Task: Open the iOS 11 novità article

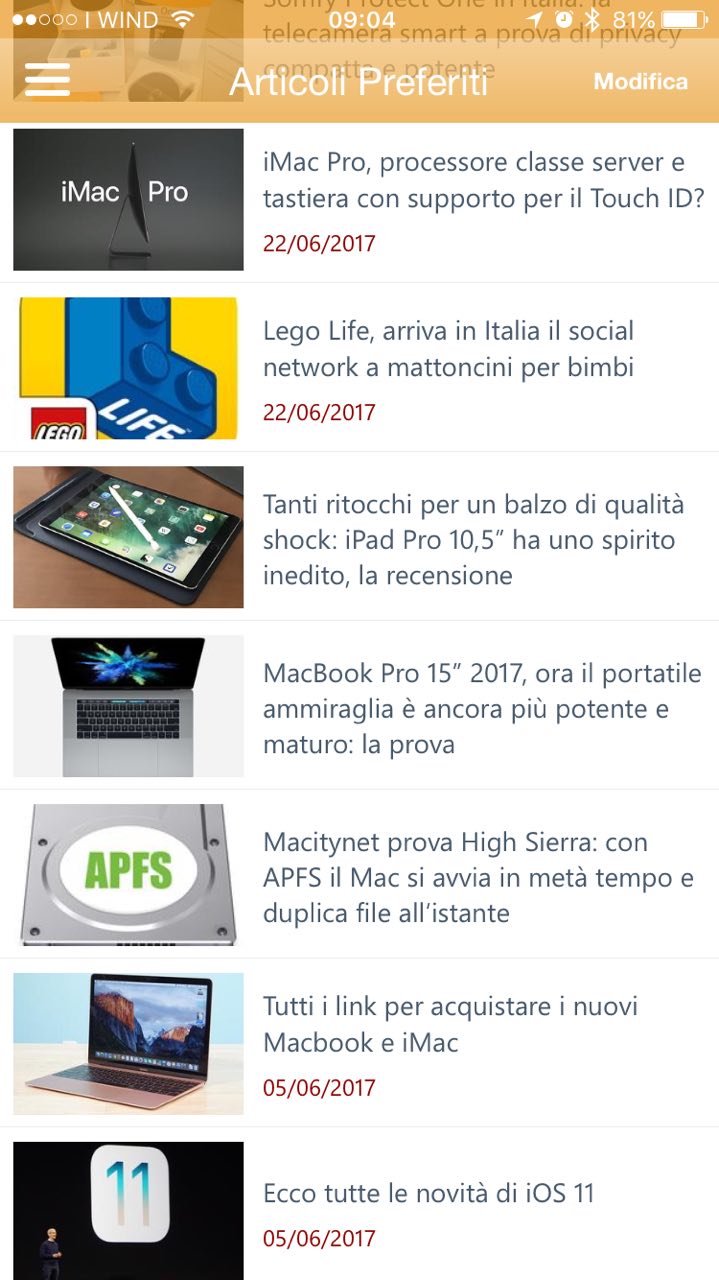Action: [428, 1193]
